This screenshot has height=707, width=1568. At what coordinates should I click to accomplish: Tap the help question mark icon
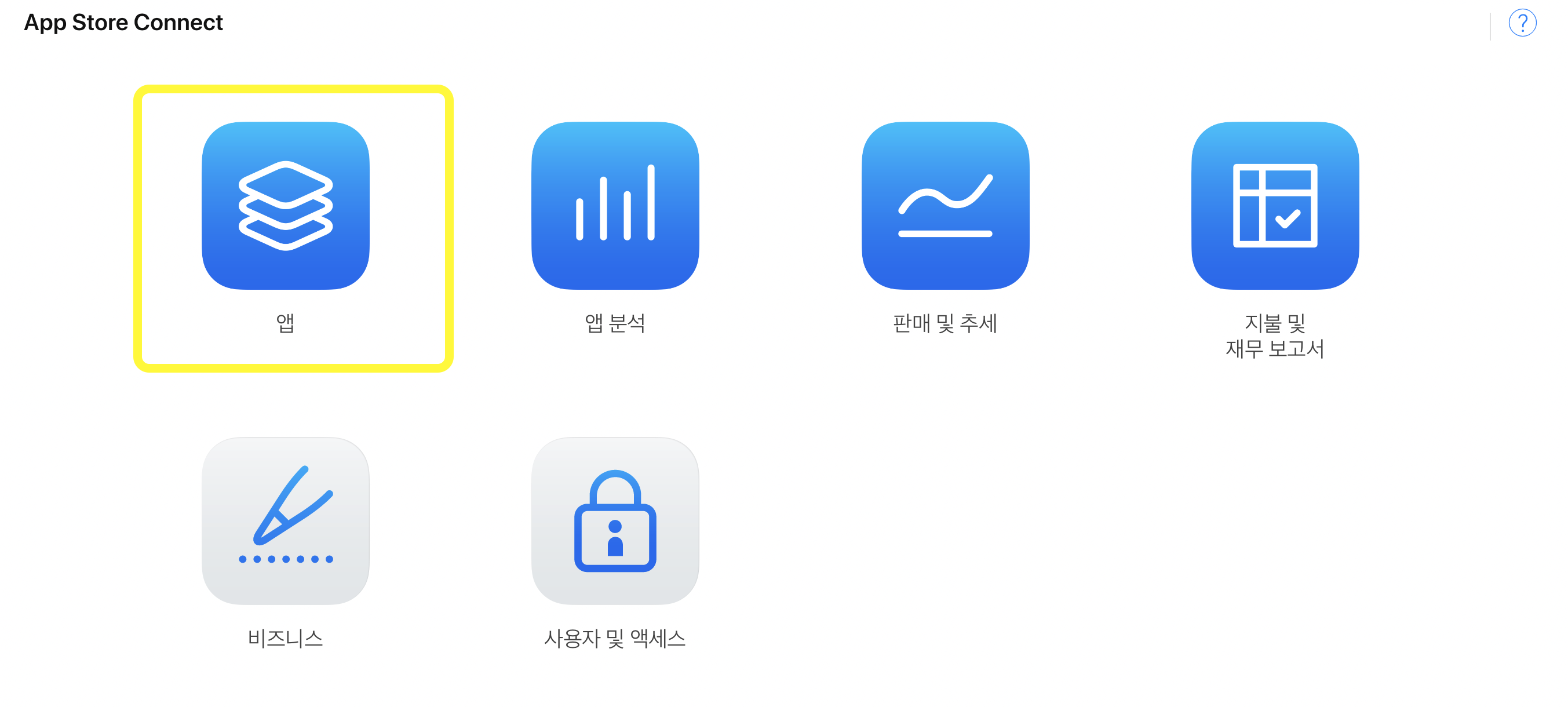point(1522,23)
